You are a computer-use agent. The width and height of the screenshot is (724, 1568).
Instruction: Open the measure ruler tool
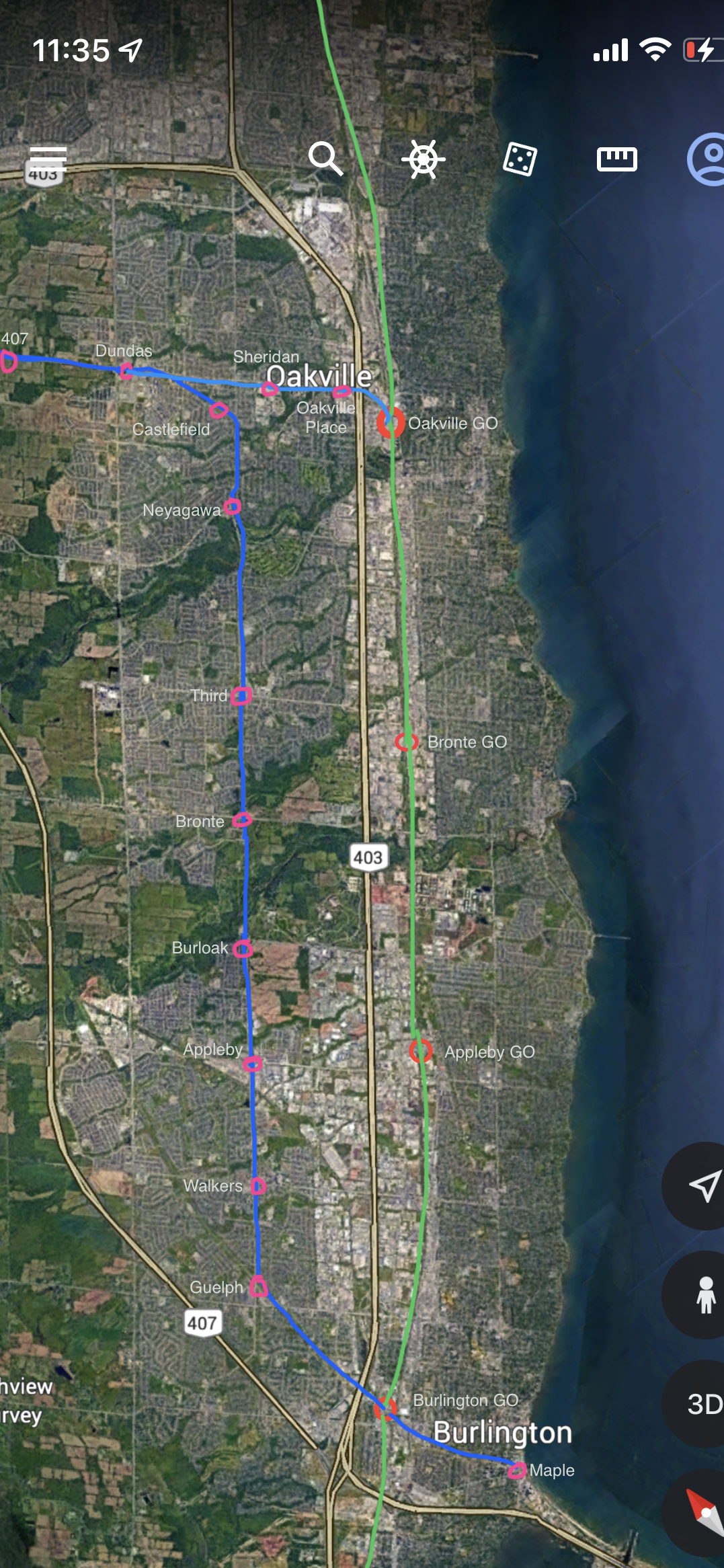[616, 159]
